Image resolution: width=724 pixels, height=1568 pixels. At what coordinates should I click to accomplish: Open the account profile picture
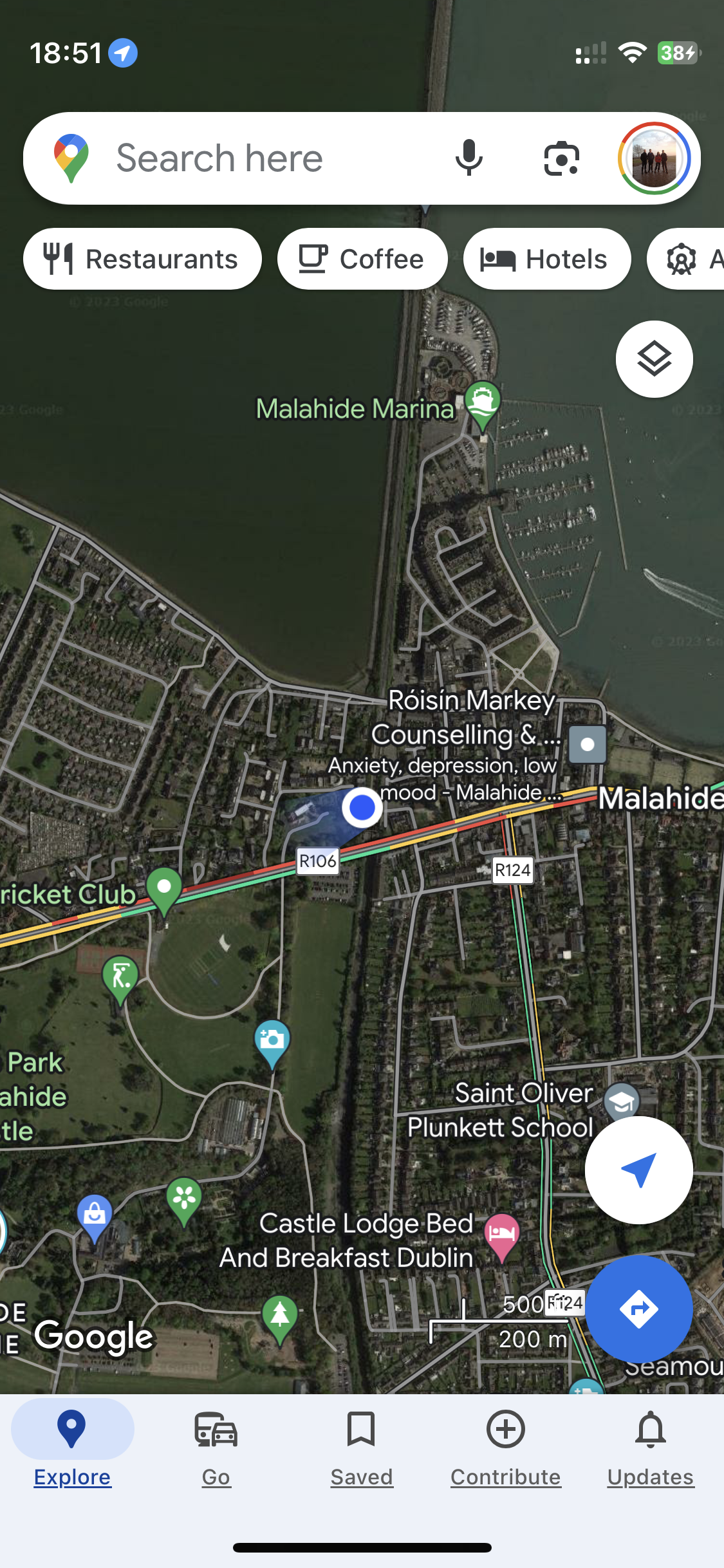(x=654, y=158)
